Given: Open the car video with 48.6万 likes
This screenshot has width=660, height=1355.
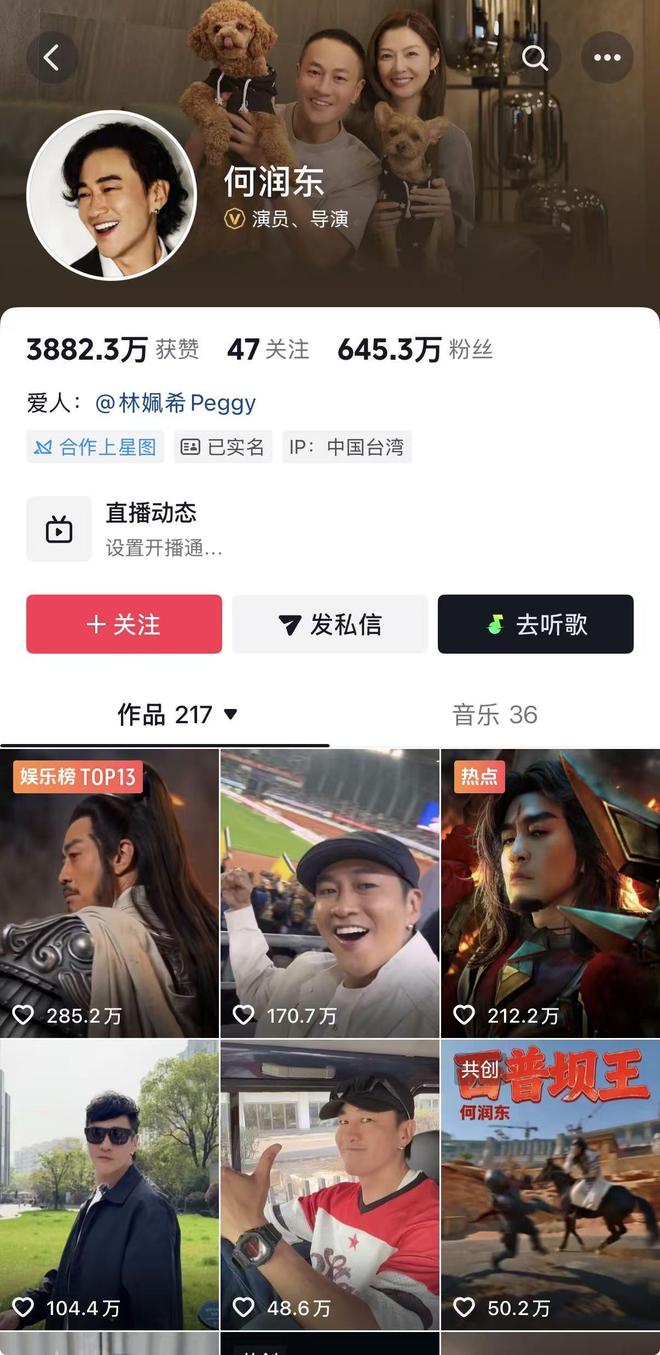Looking at the screenshot, I should tap(329, 1185).
